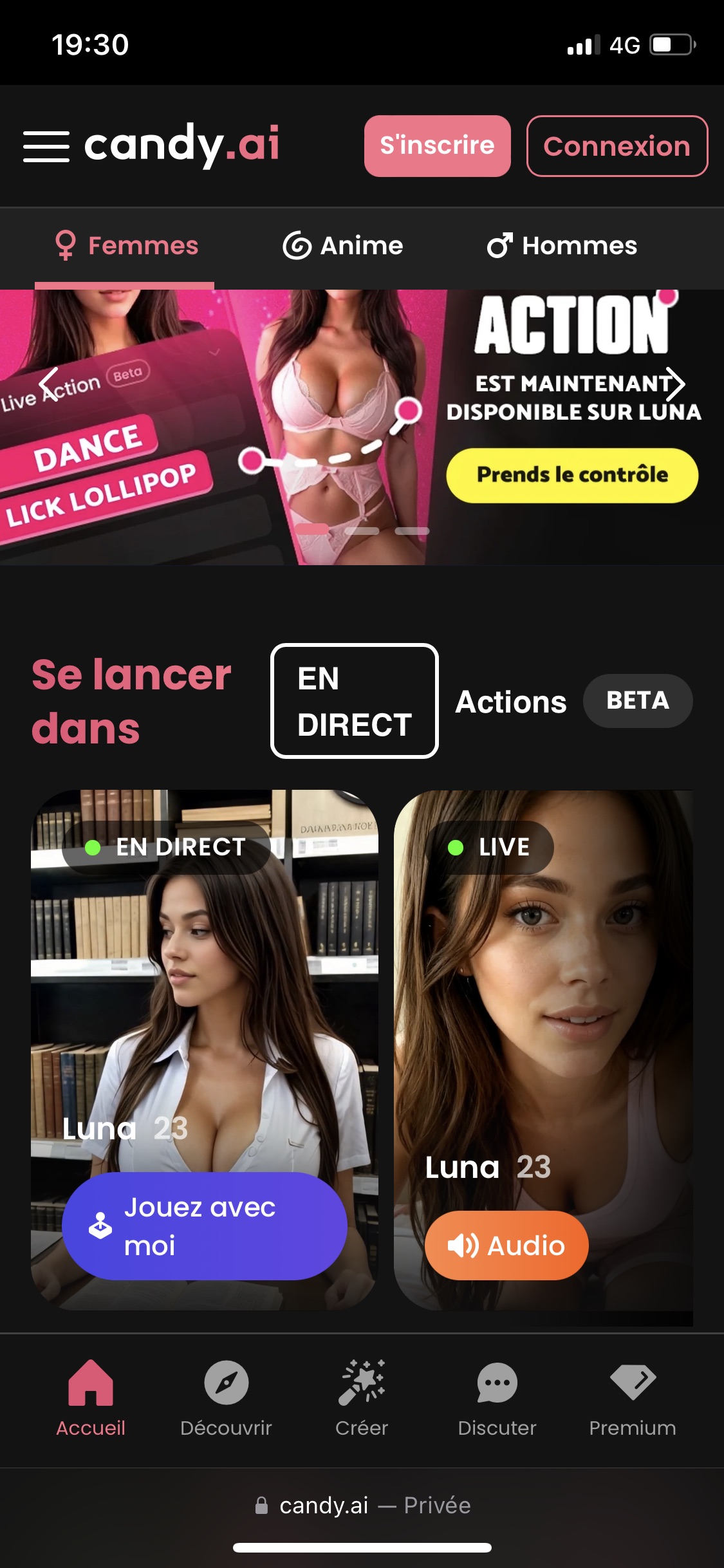
Task: Click the gamepad icon in Jouez avec moi
Action: click(100, 1226)
